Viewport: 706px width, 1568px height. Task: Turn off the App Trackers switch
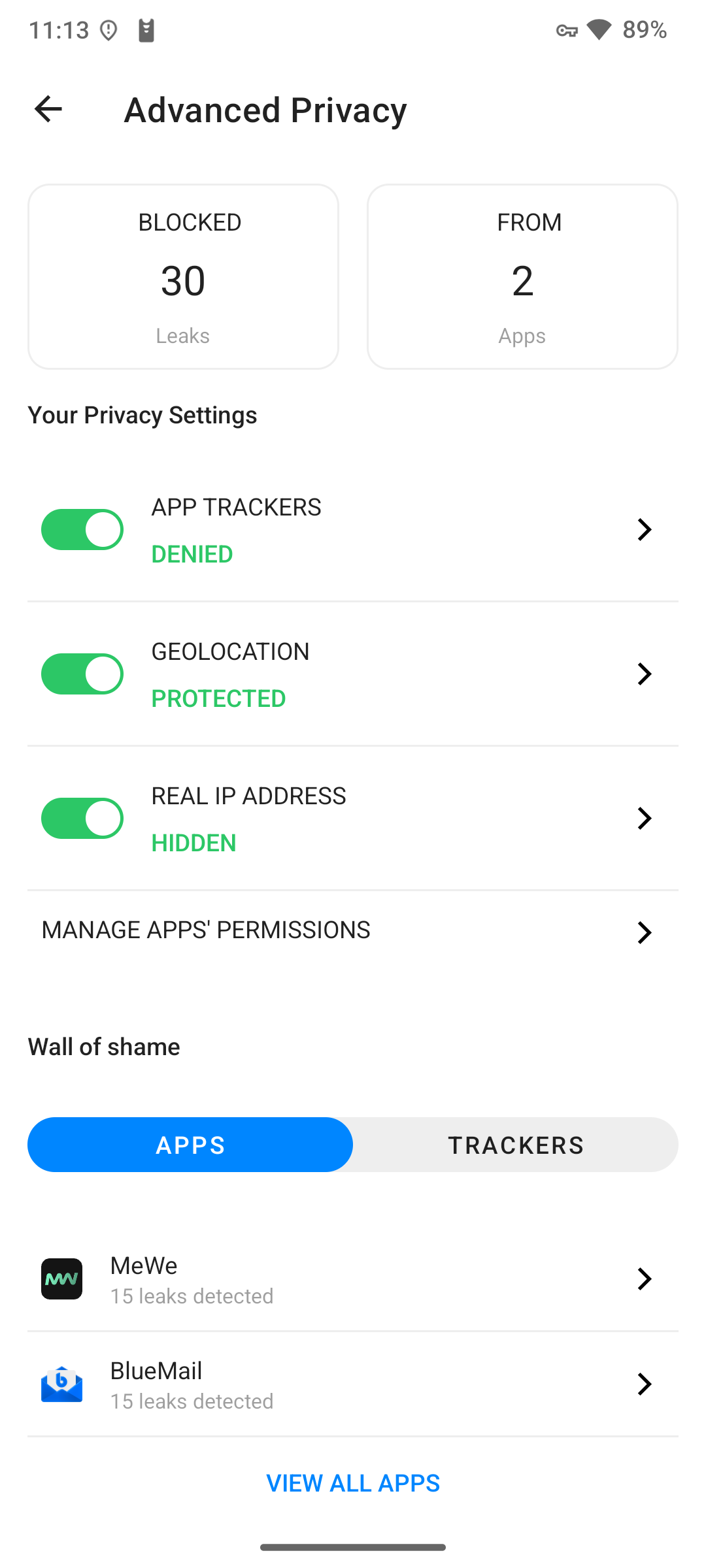[x=82, y=530]
